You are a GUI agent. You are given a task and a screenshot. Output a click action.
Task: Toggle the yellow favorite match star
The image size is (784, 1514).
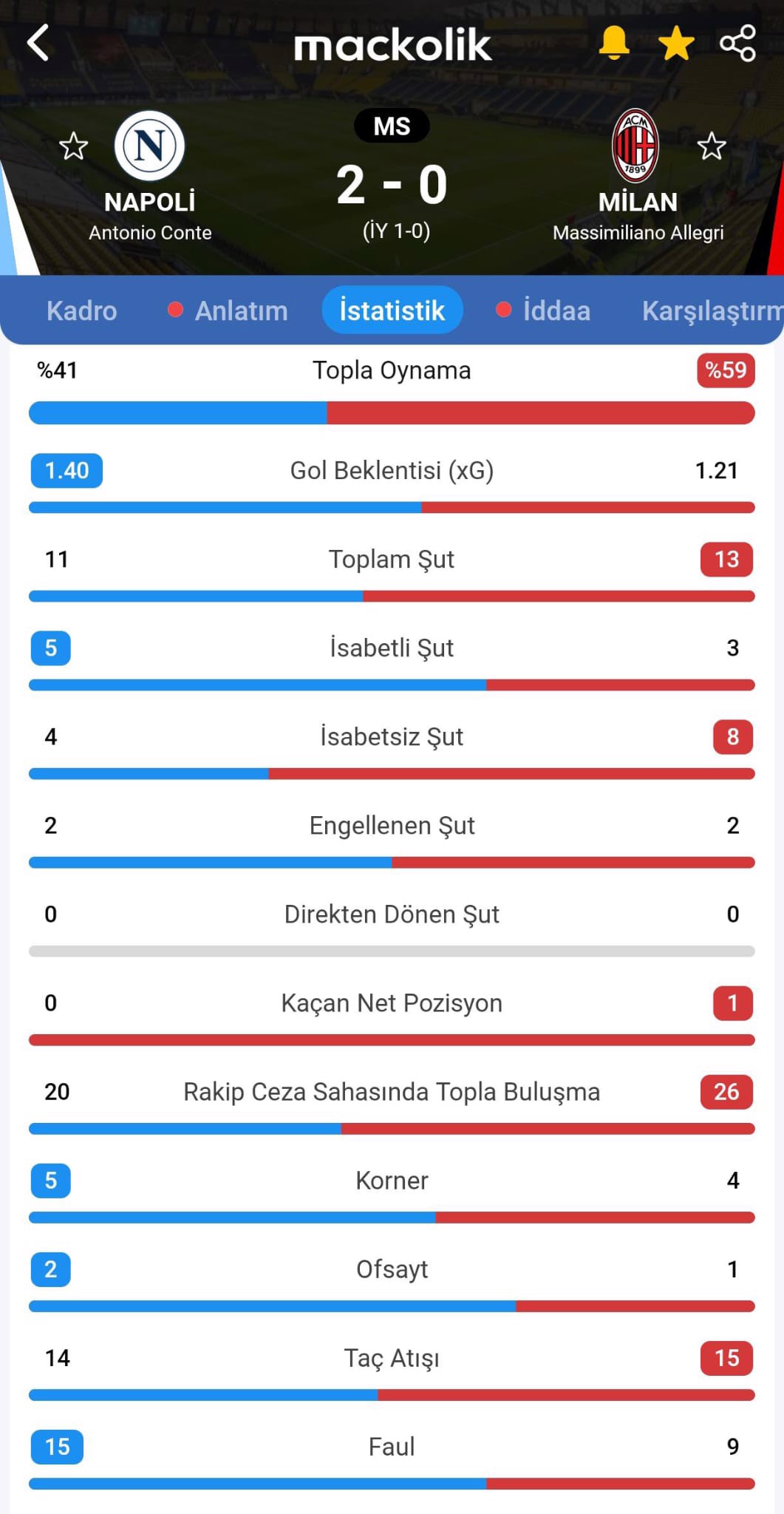pos(676,43)
